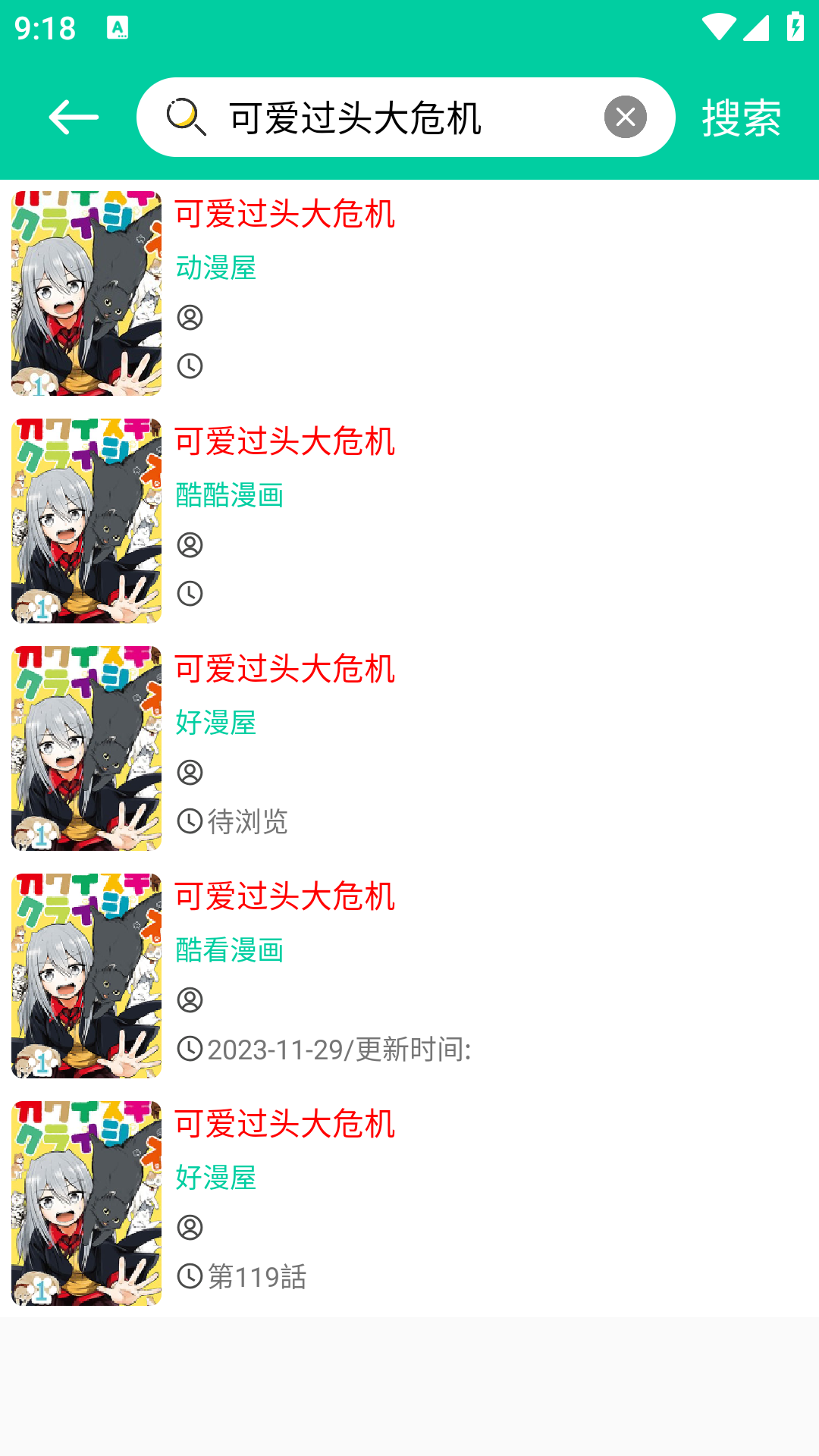Image resolution: width=819 pixels, height=1456 pixels.
Task: Click the last result's cover thumbnail
Action: point(86,1203)
